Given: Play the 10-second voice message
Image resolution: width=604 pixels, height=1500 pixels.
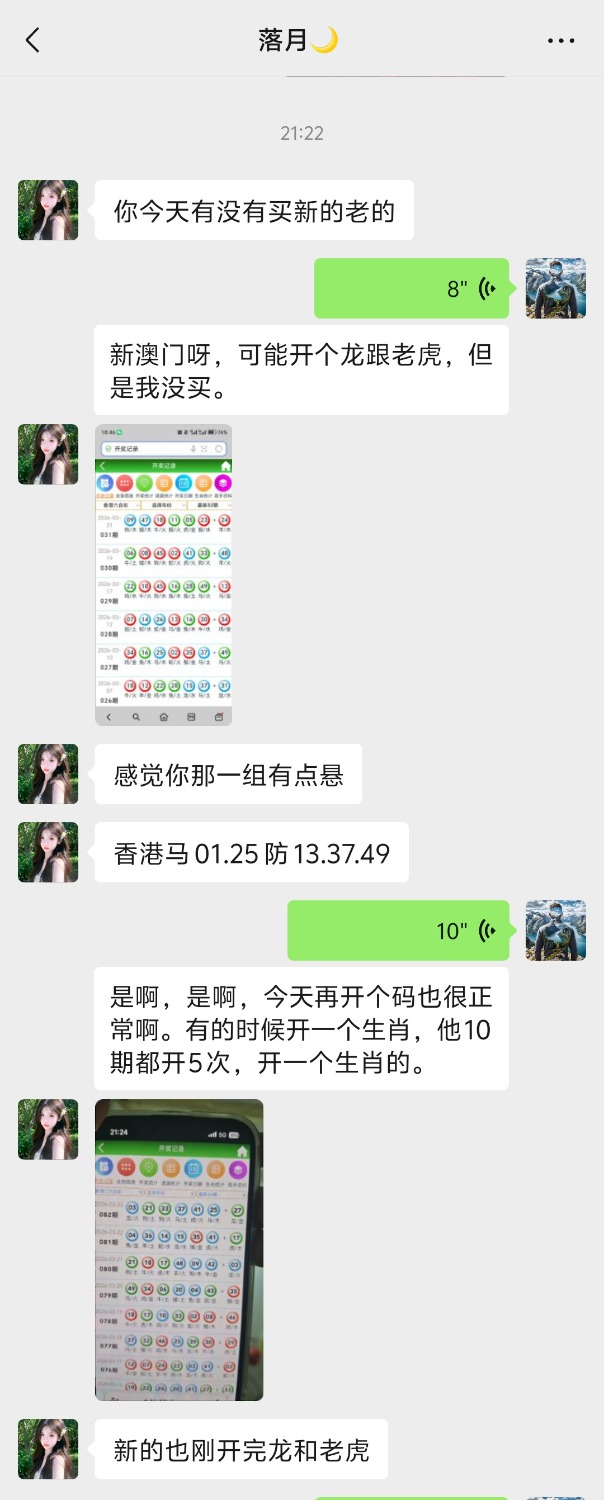Looking at the screenshot, I should (x=399, y=931).
